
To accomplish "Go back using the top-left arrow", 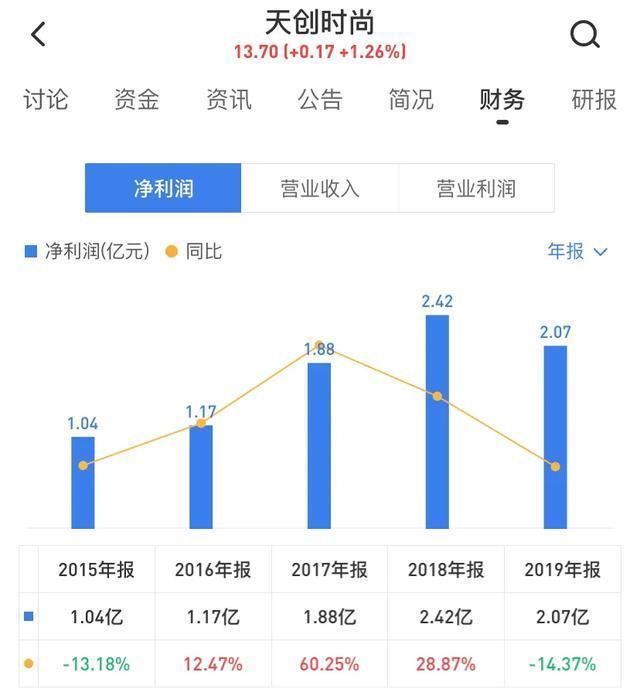I will pos(38,35).
